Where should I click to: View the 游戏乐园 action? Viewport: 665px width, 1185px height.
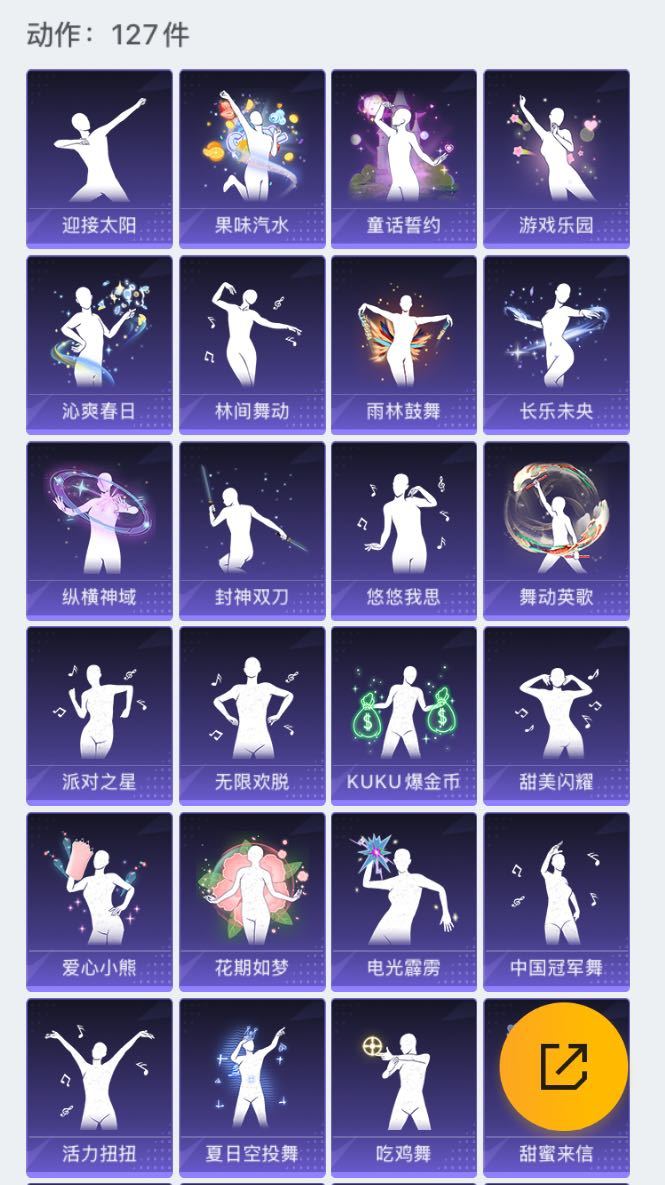coord(556,159)
